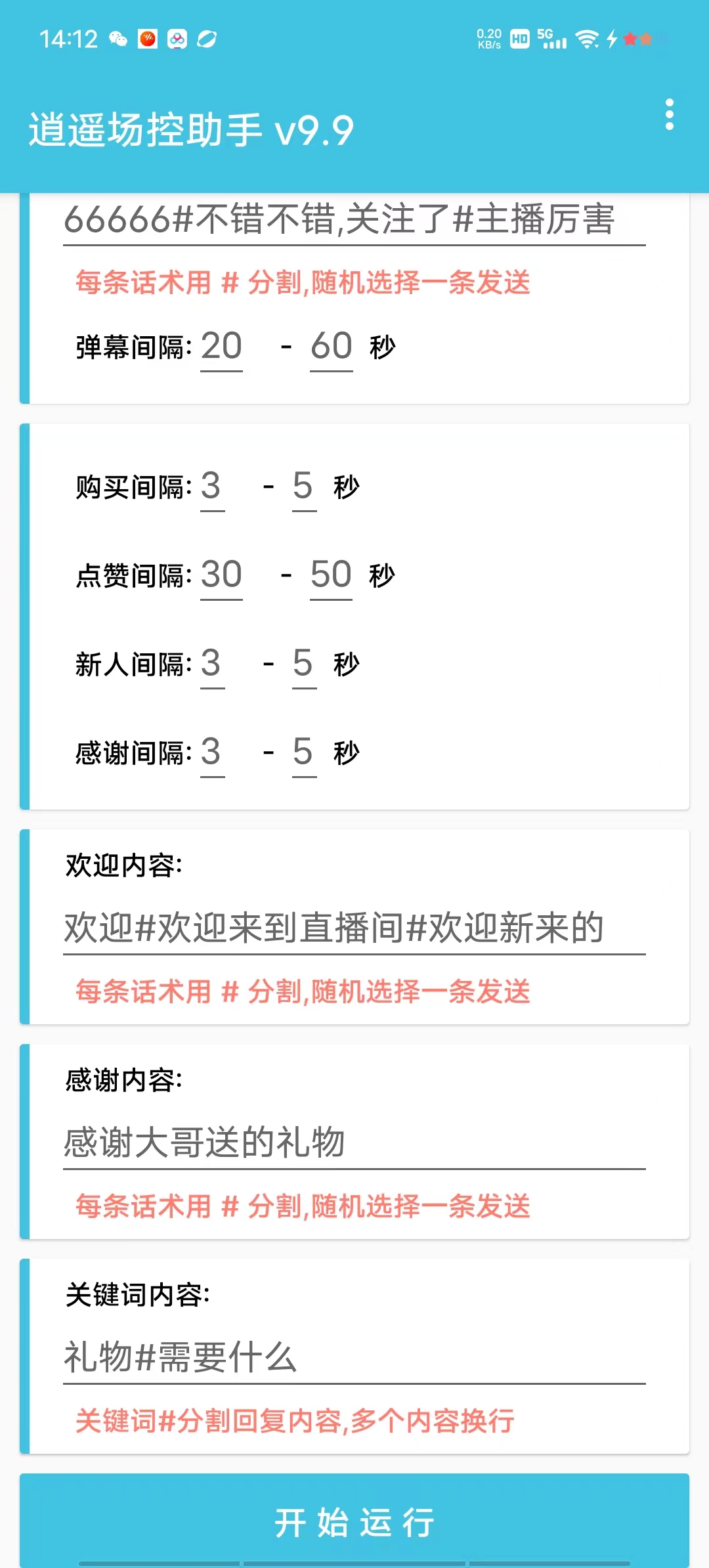The image size is (709, 1568).
Task: Edit 点赞间隔 minimum value 30
Action: pos(221,575)
